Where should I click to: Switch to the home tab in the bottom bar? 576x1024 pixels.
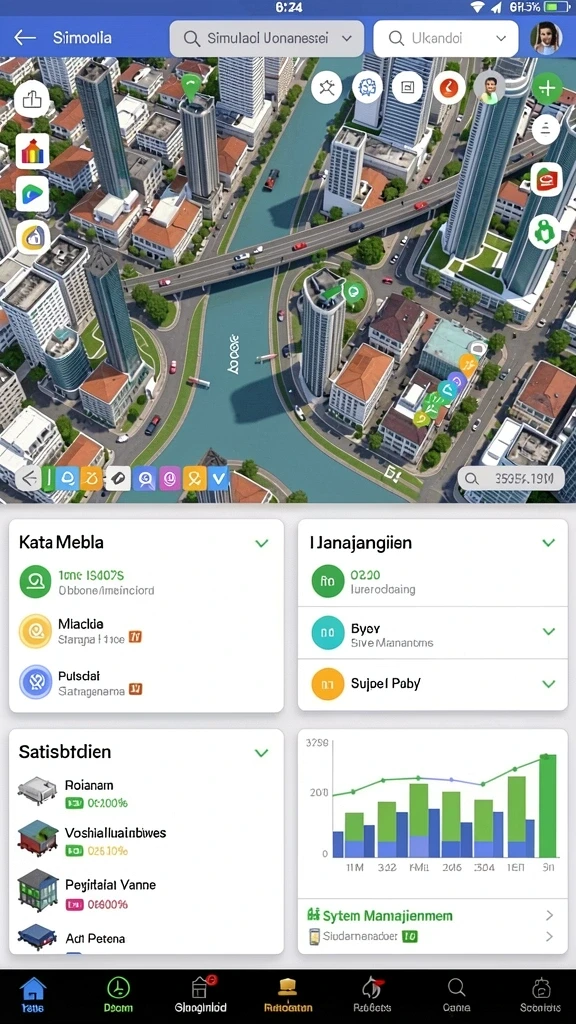[x=33, y=995]
